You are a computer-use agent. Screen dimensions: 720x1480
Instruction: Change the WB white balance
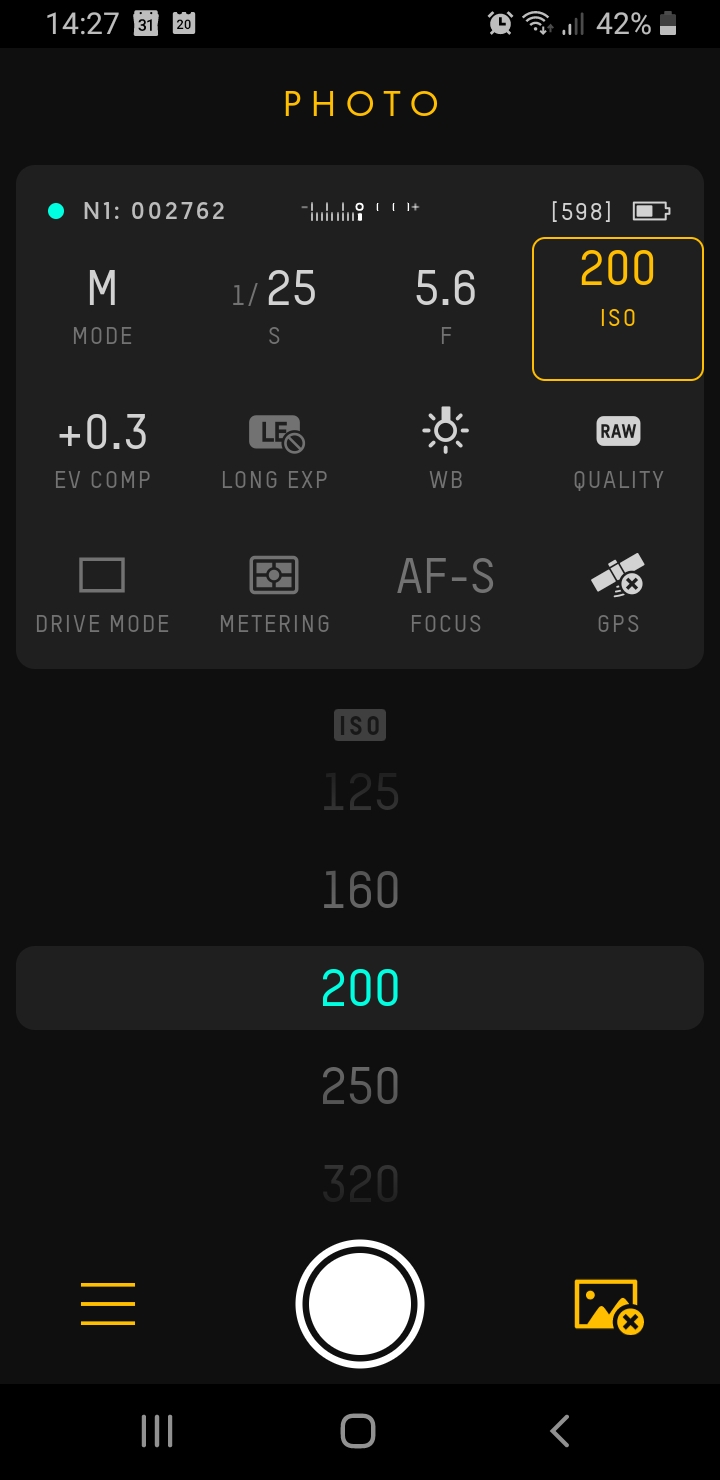446,451
